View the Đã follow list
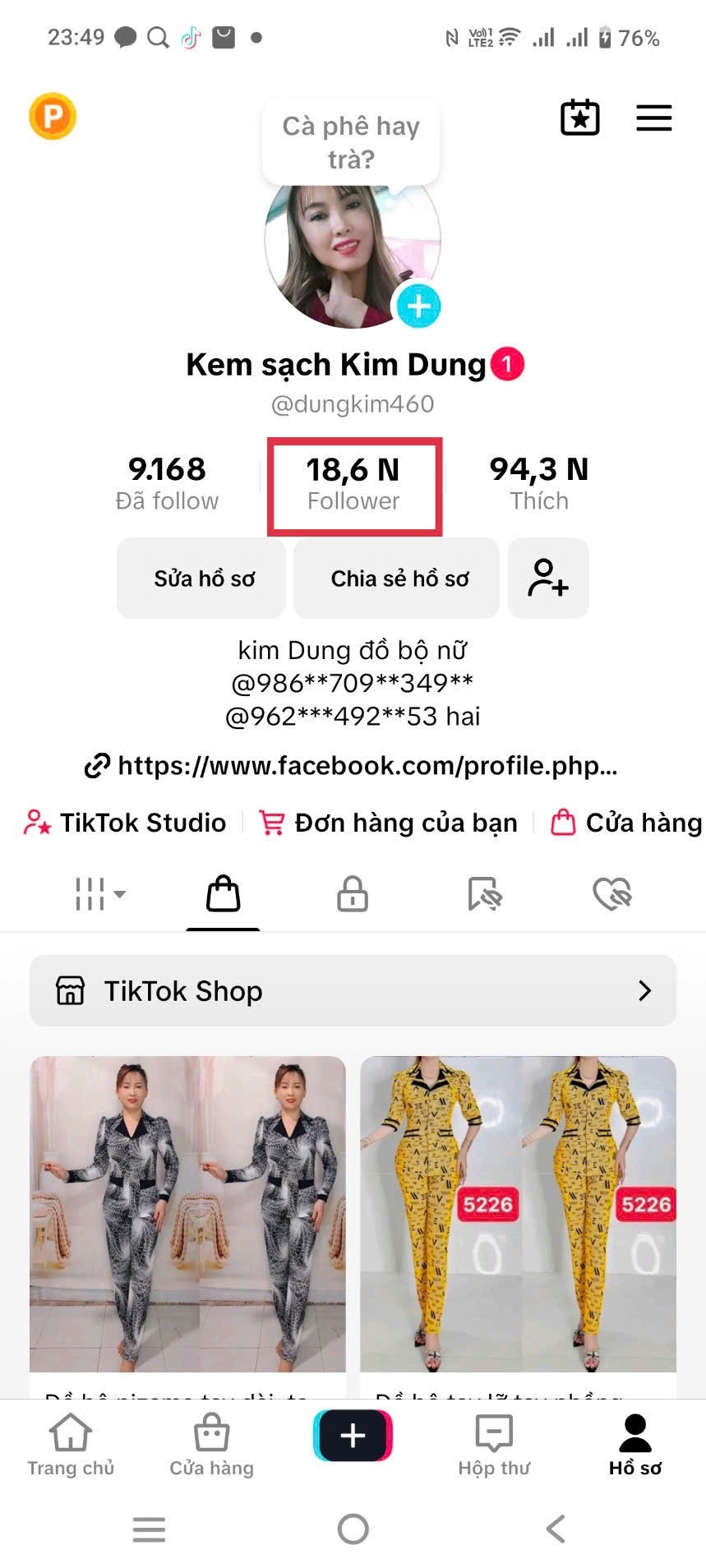The height and width of the screenshot is (1568, 706). coord(167,485)
